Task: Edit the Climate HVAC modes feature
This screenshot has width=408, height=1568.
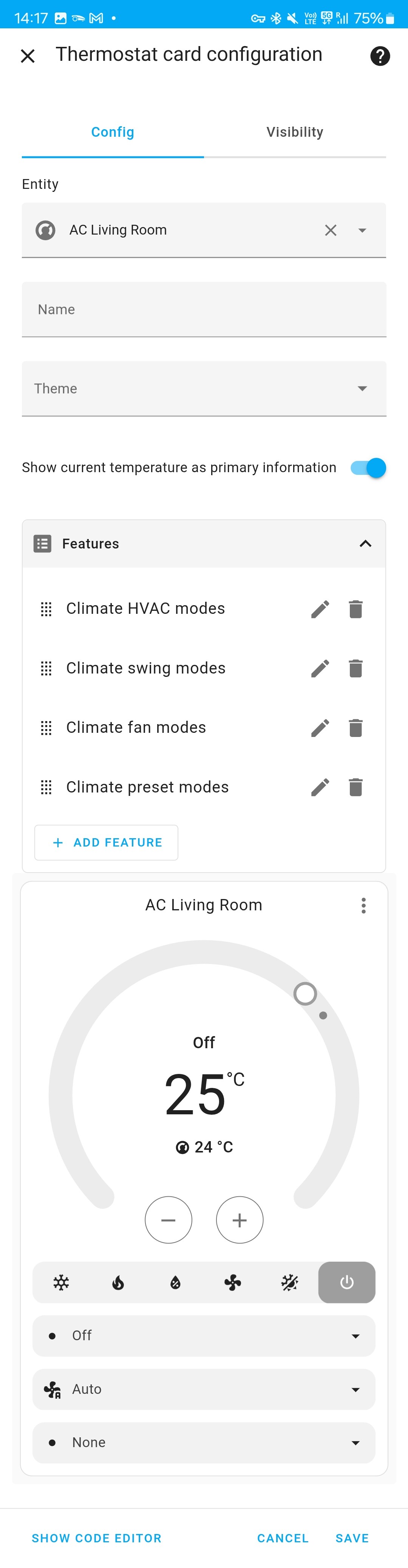Action: point(320,609)
